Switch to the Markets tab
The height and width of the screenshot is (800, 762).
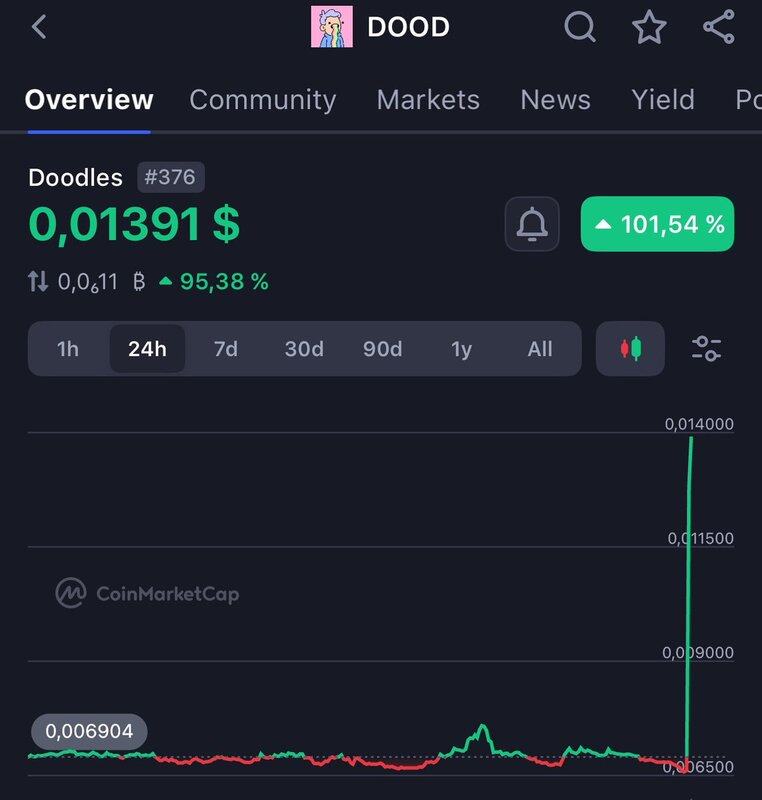[428, 100]
